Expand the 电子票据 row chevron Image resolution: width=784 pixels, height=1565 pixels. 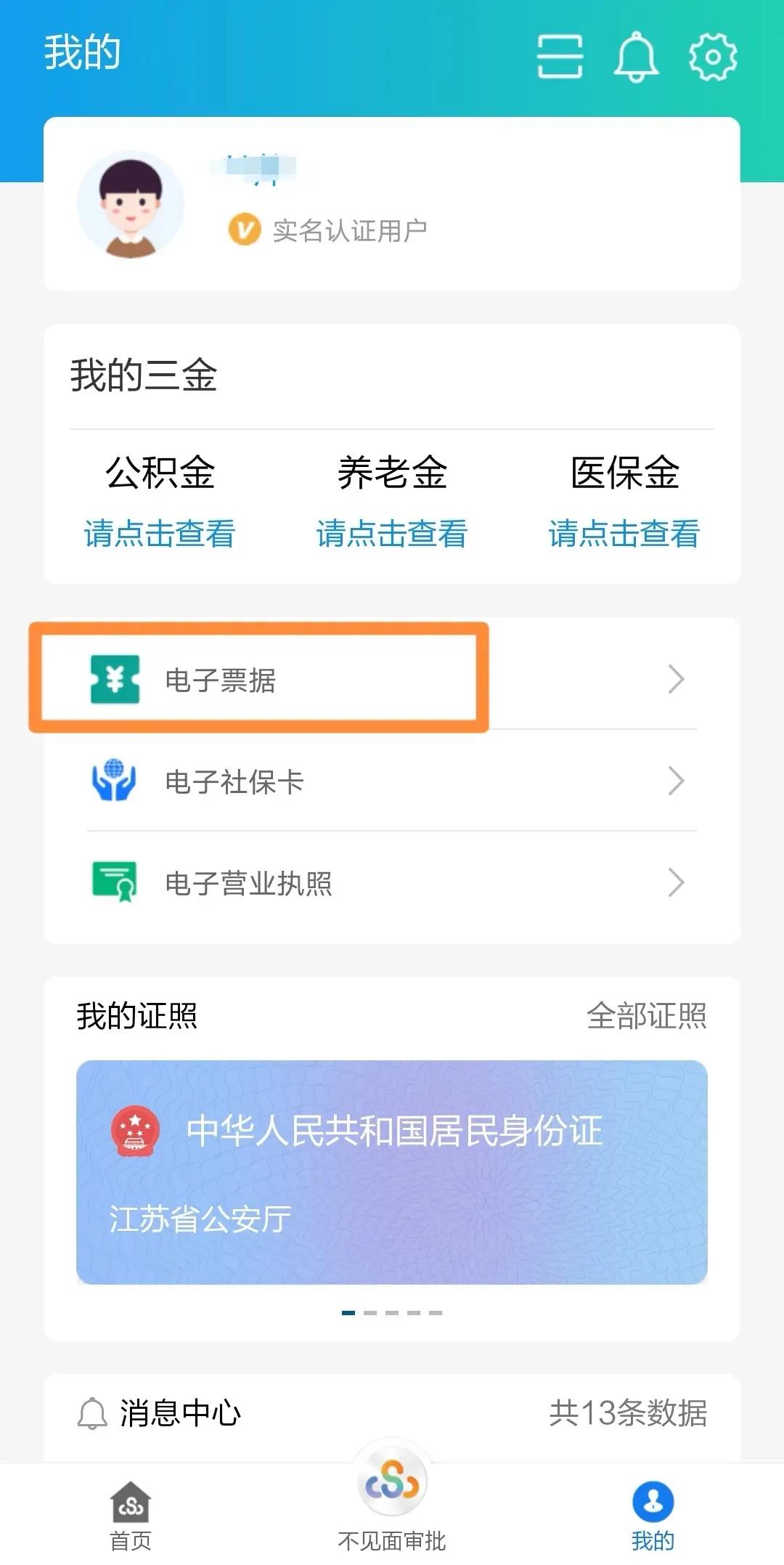tap(678, 680)
